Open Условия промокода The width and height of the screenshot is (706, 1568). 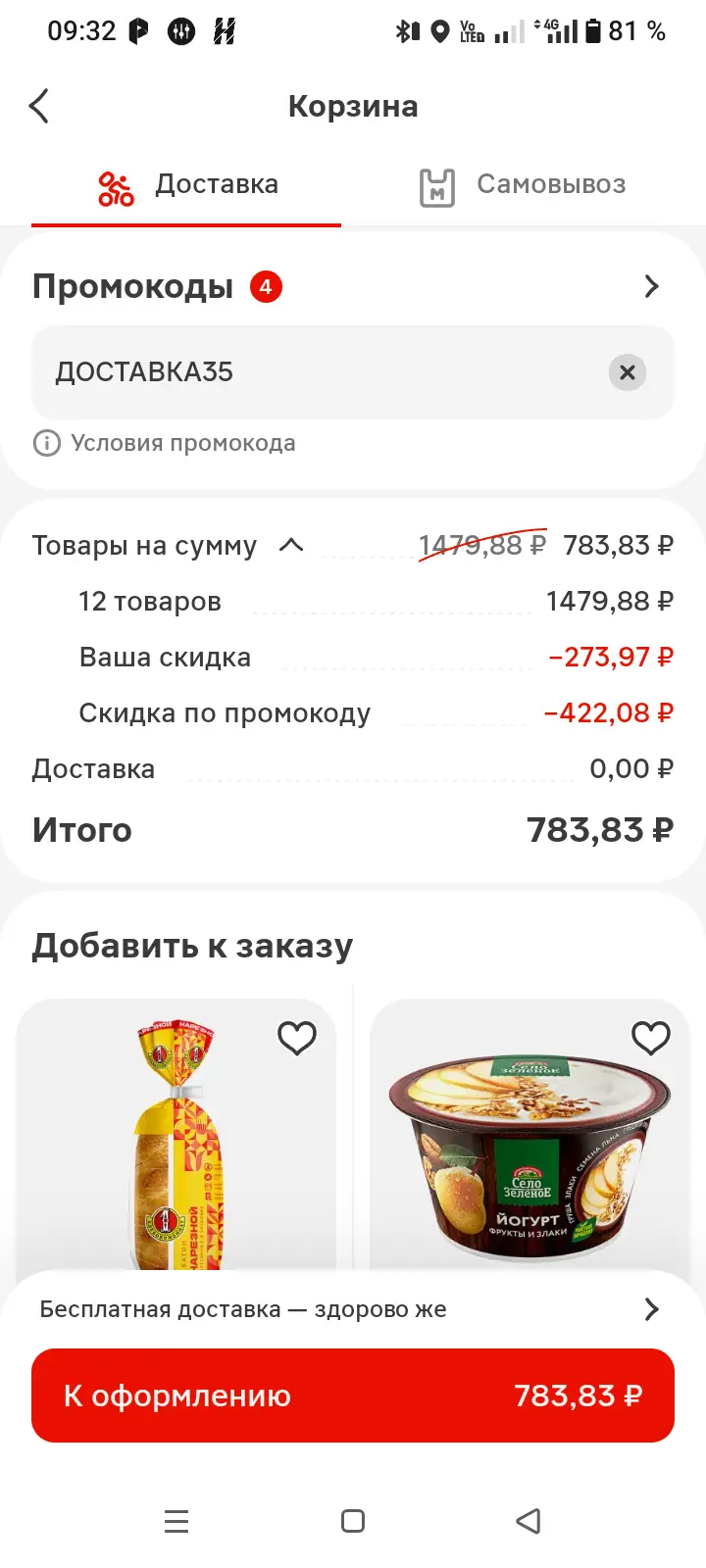164,443
